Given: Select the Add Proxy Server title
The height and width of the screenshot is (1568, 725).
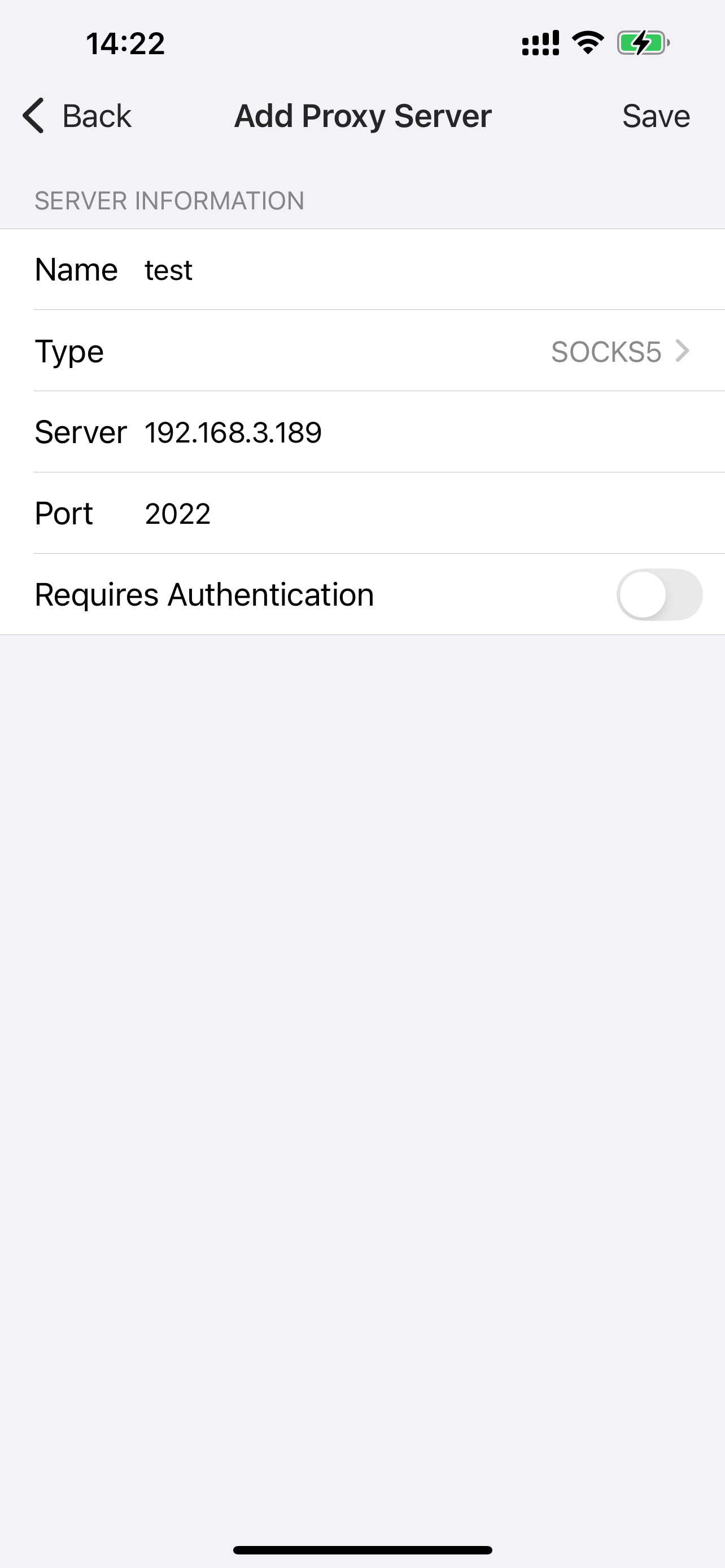Looking at the screenshot, I should [x=362, y=116].
